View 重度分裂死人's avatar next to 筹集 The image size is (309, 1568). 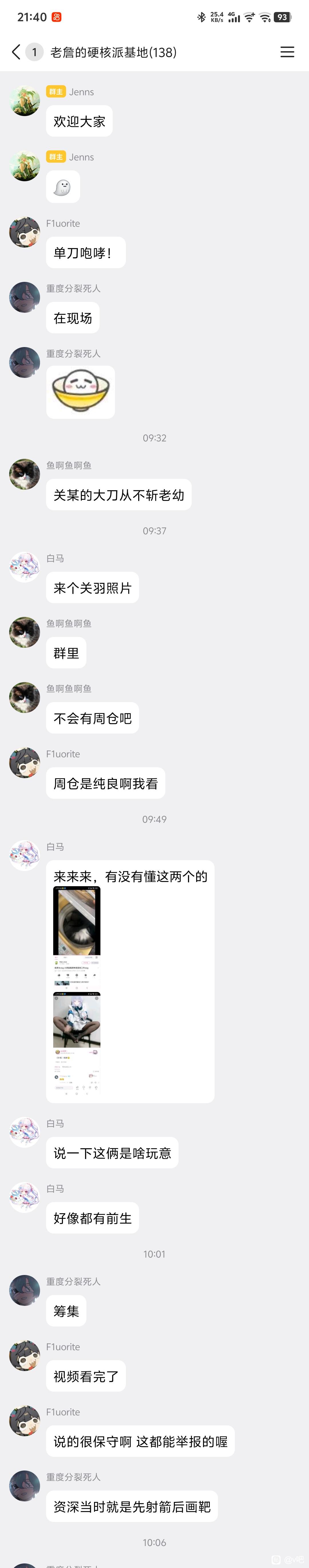(x=24, y=1290)
